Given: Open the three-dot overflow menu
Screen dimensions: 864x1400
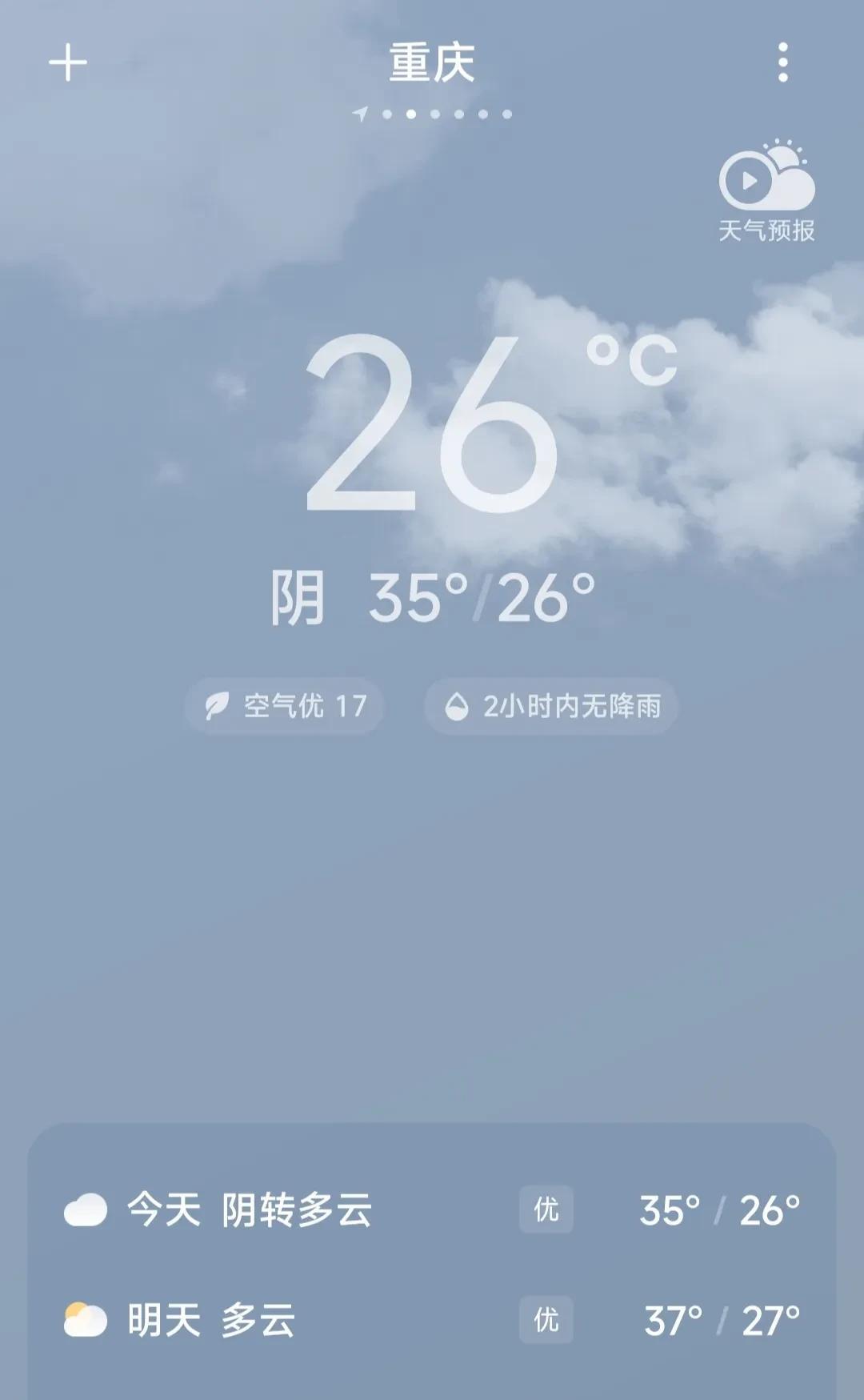Looking at the screenshot, I should 782,62.
